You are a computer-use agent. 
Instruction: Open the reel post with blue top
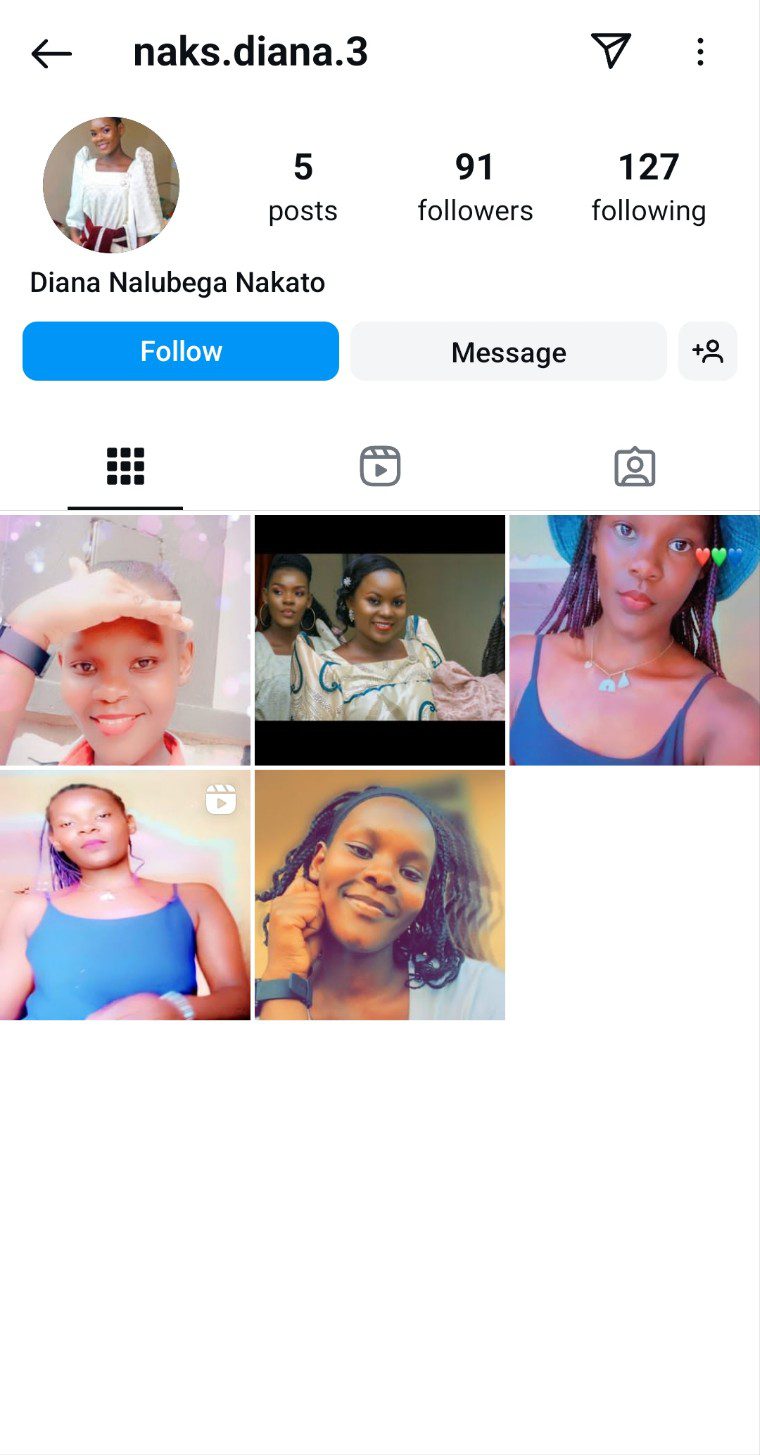[125, 895]
